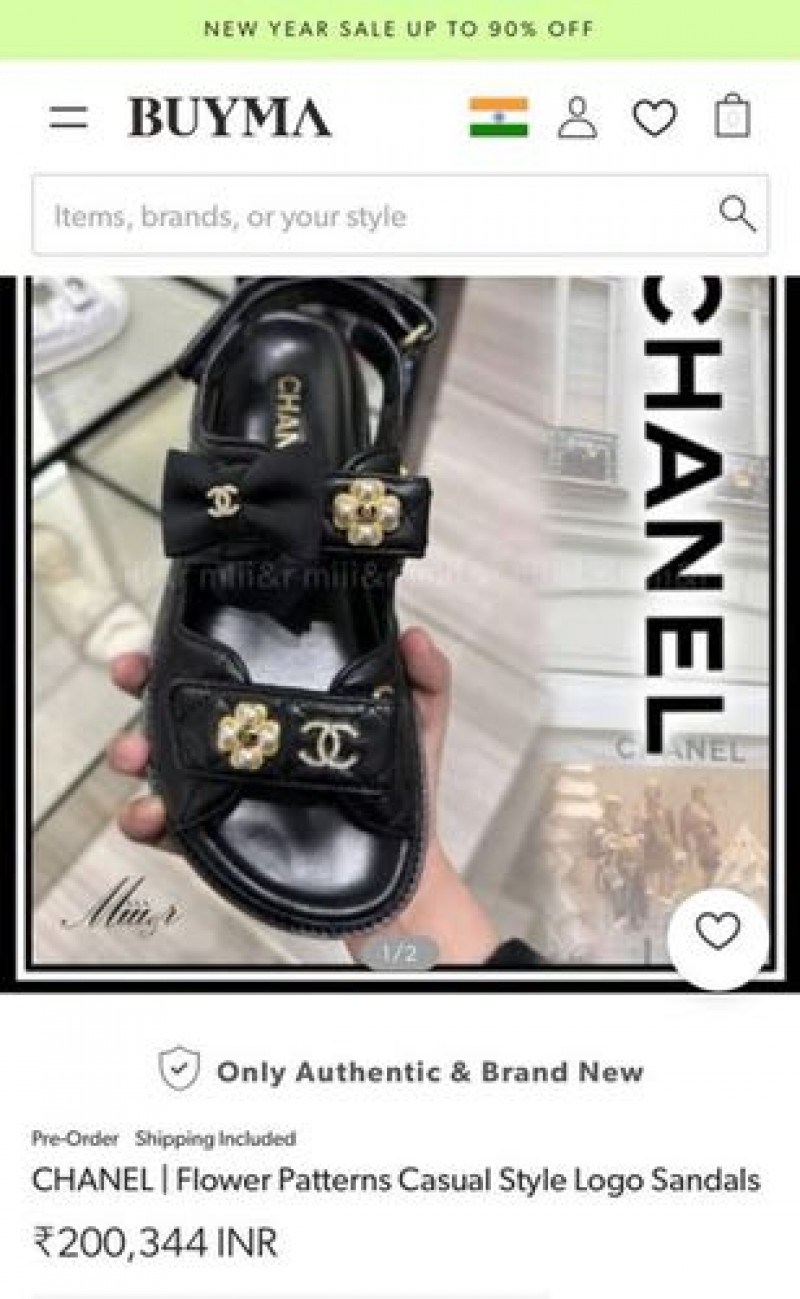Go to BUYMA home page
800x1299 pixels.
tap(229, 118)
